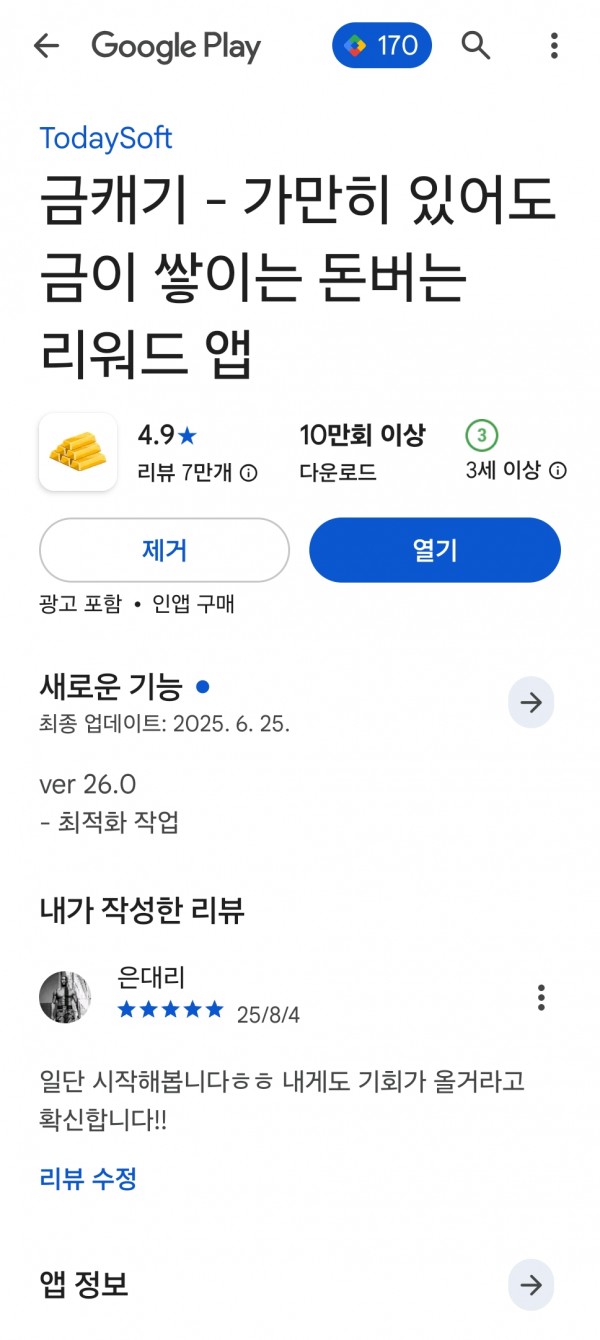Tap the 제거 uninstall button
Image resolution: width=600 pixels, height=1340 pixels.
pyautogui.click(x=164, y=550)
